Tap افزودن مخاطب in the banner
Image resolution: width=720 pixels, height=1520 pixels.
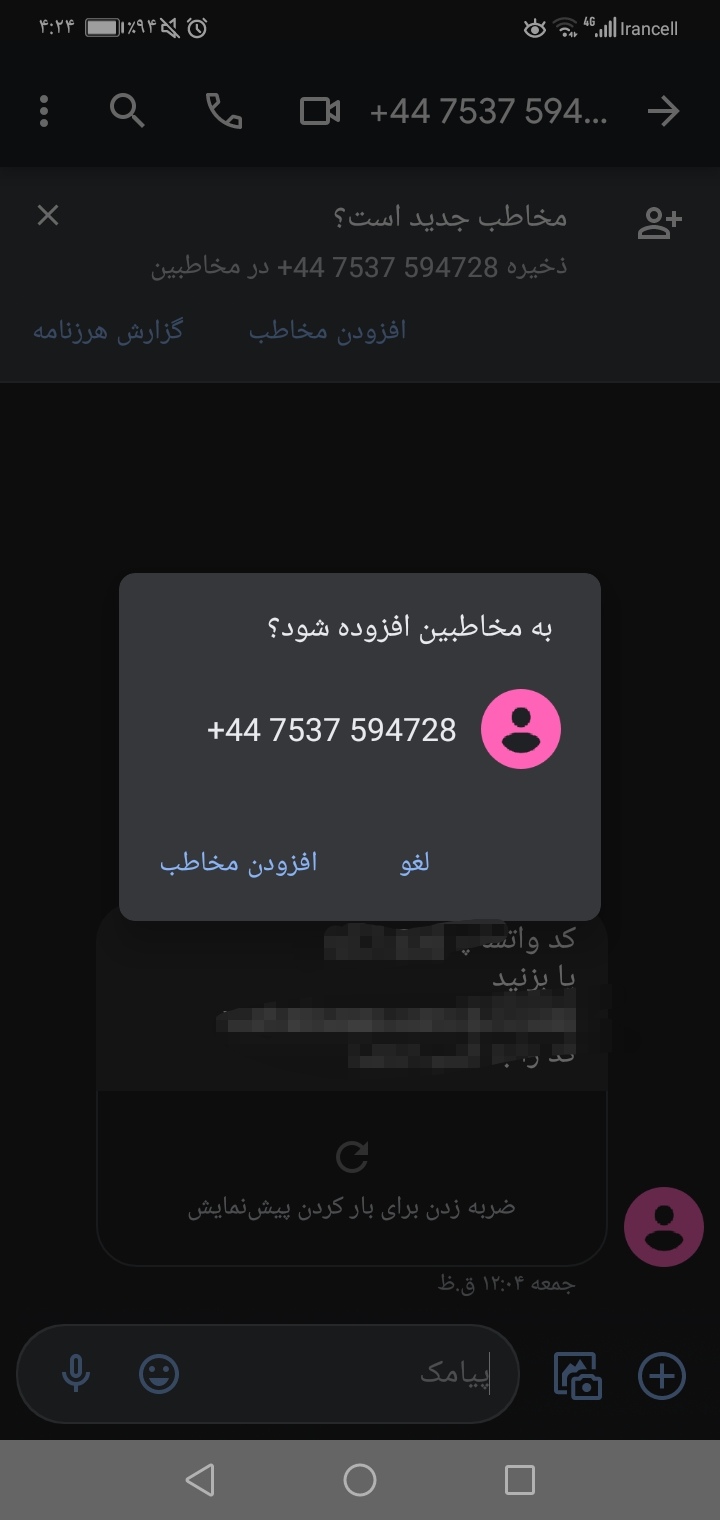coord(328,331)
